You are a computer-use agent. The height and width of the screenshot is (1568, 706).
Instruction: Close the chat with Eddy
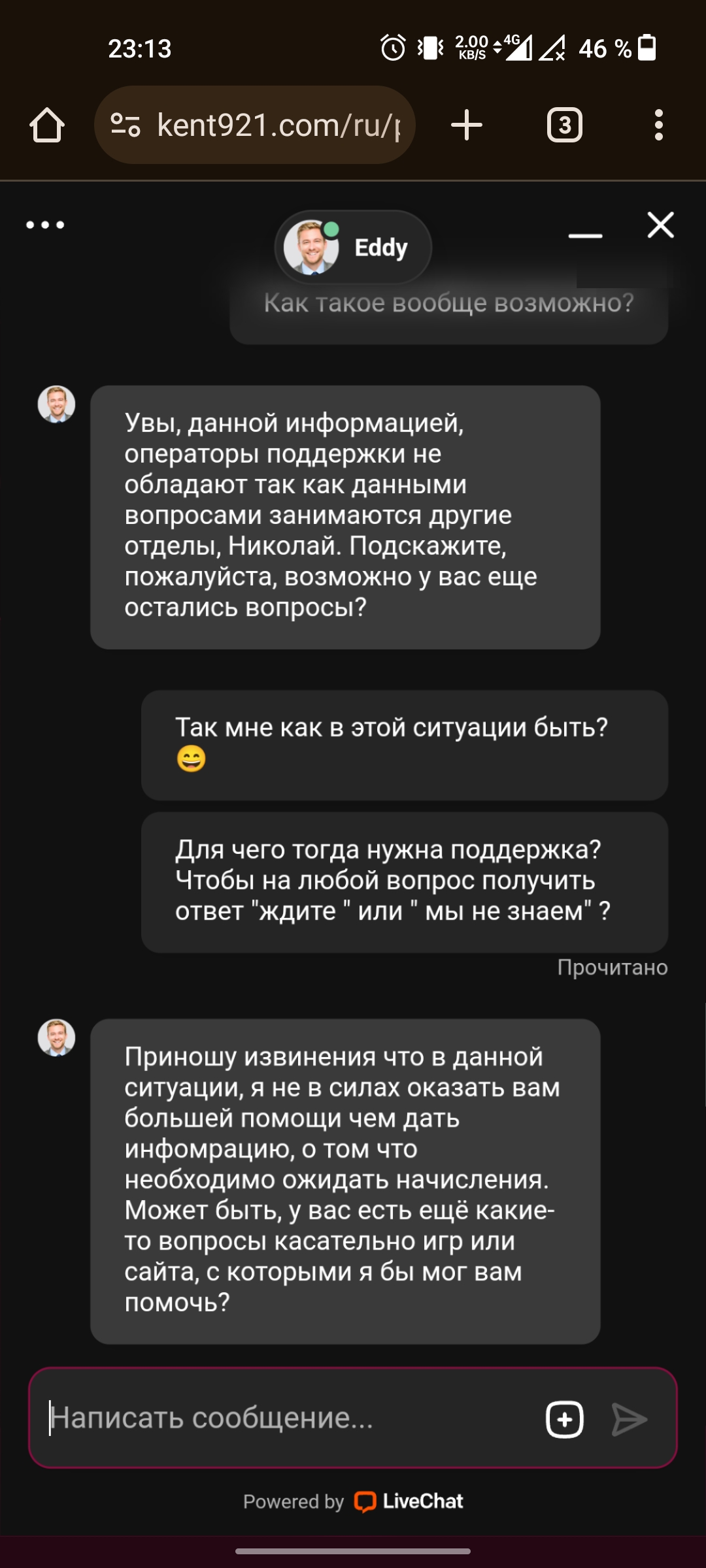tap(661, 225)
